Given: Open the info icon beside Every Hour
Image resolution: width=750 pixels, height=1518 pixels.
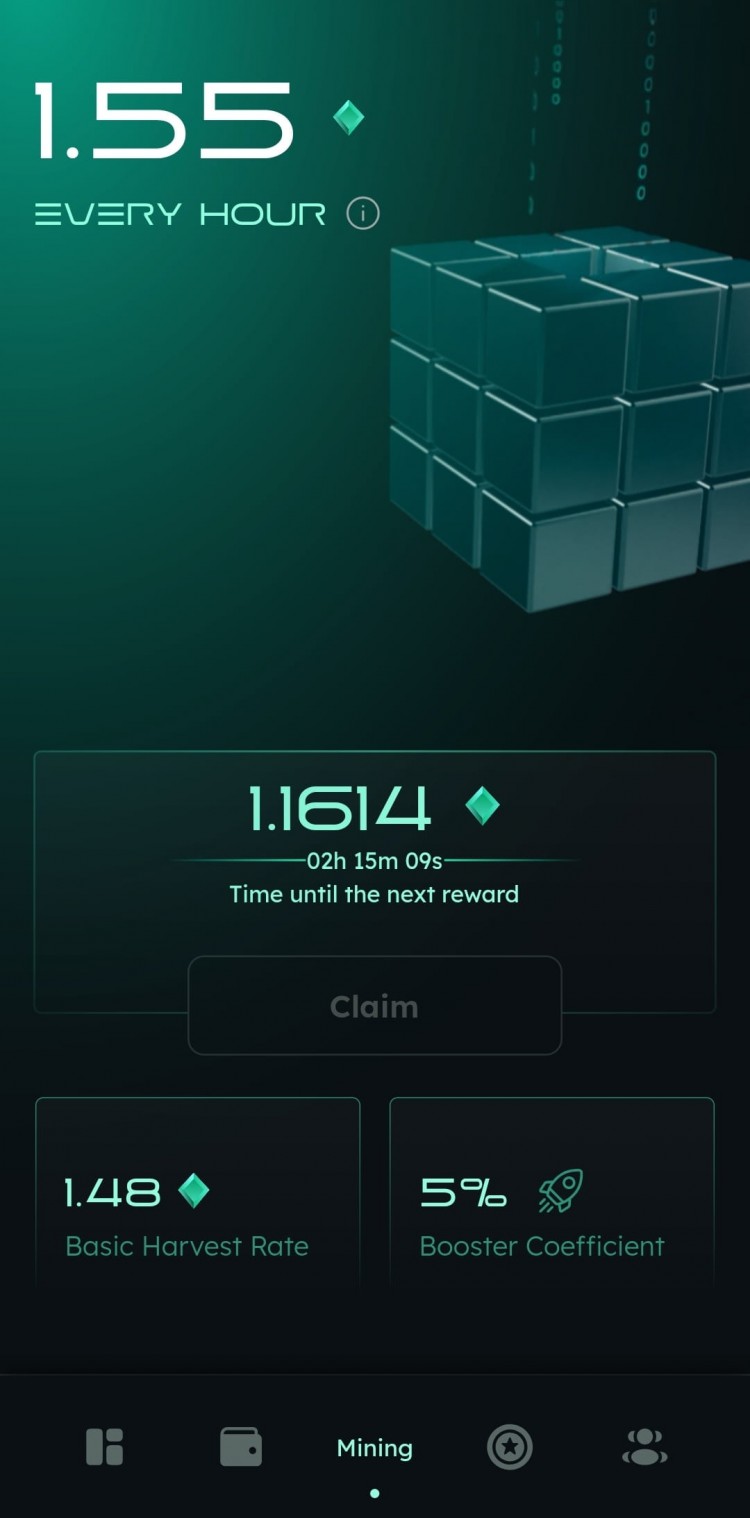Looking at the screenshot, I should click(363, 213).
